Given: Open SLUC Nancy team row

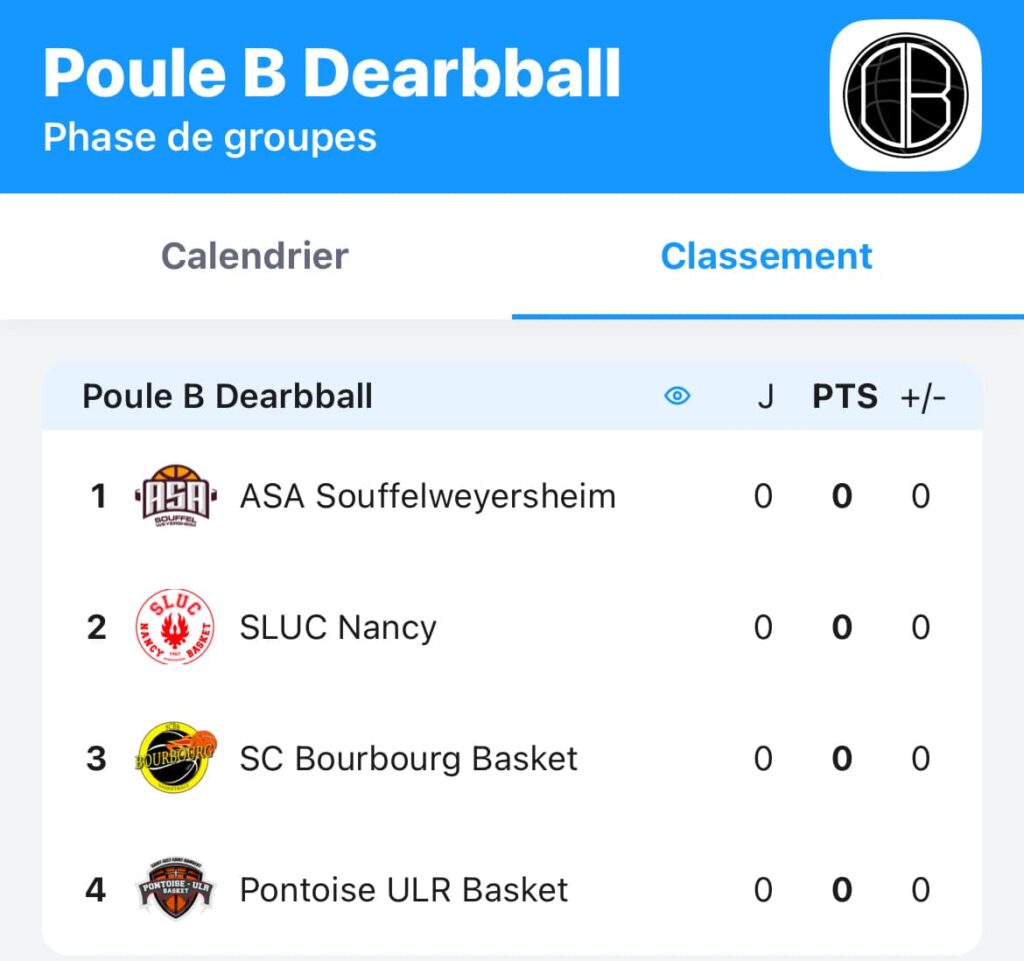Looking at the screenshot, I should pos(338,628).
